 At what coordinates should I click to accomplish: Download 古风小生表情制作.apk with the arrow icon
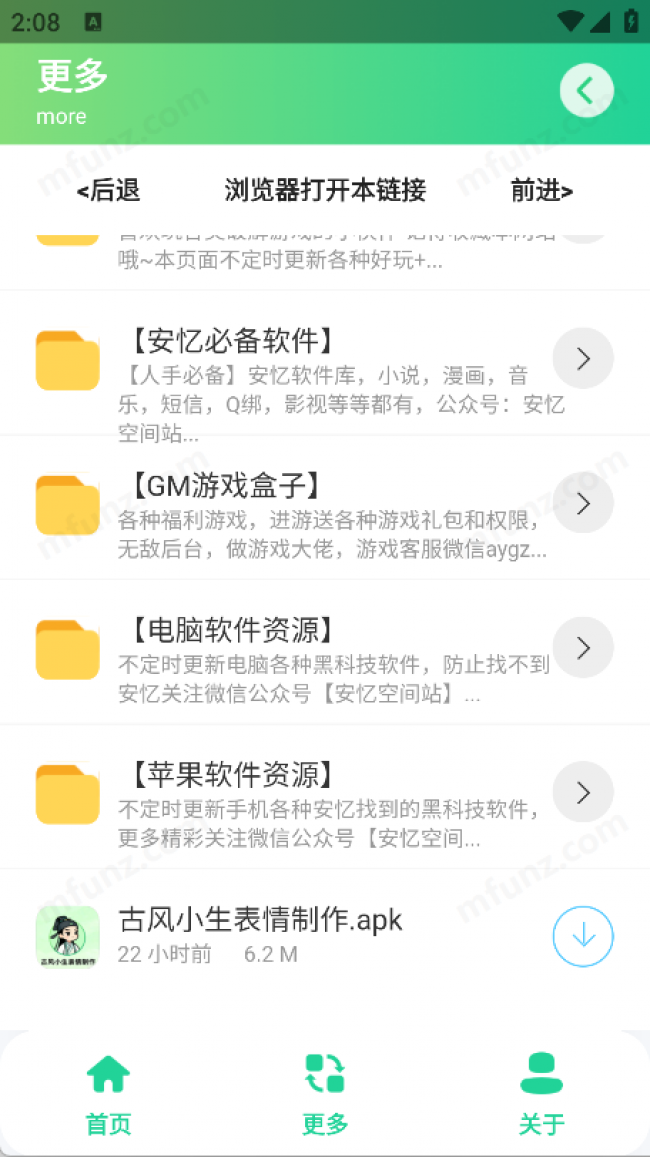583,936
